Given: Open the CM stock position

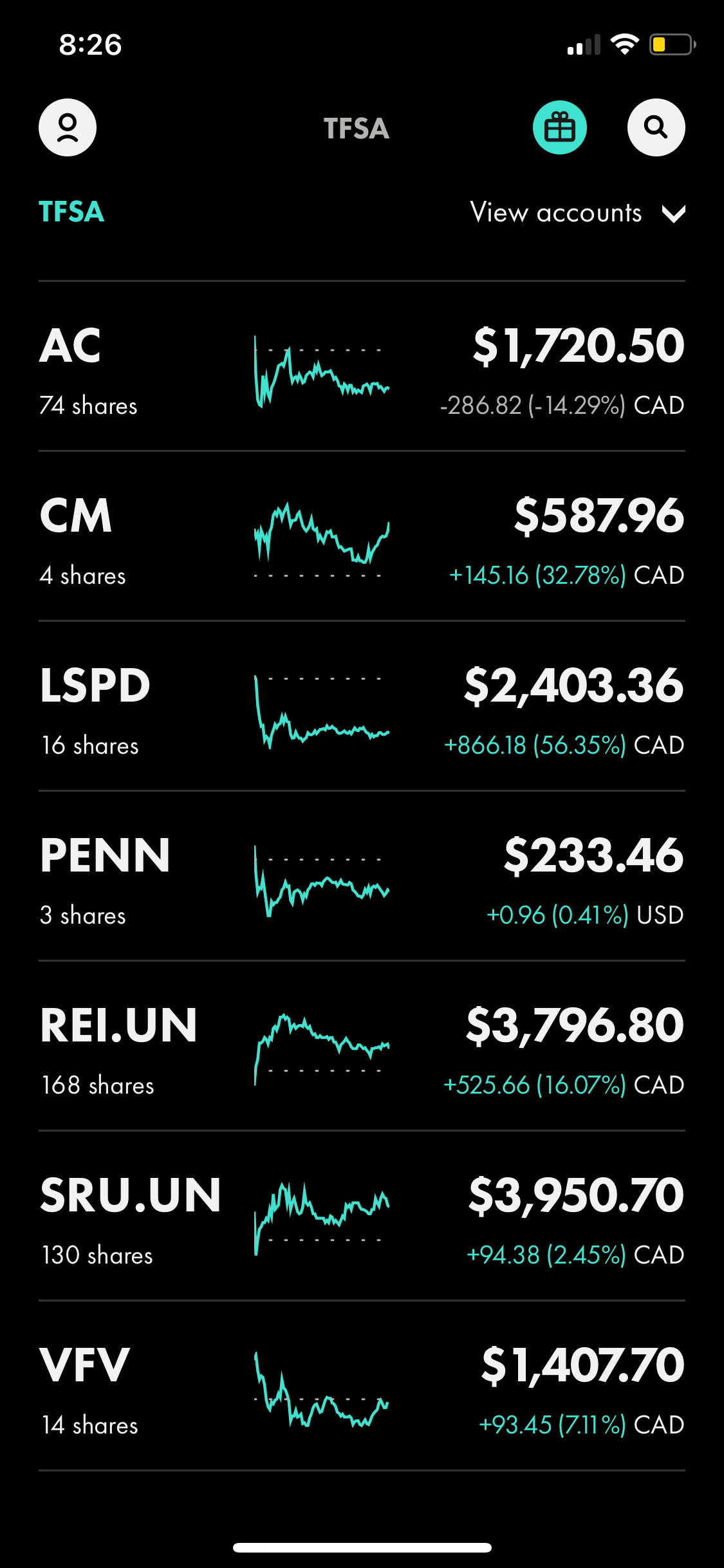Looking at the screenshot, I should [x=362, y=536].
